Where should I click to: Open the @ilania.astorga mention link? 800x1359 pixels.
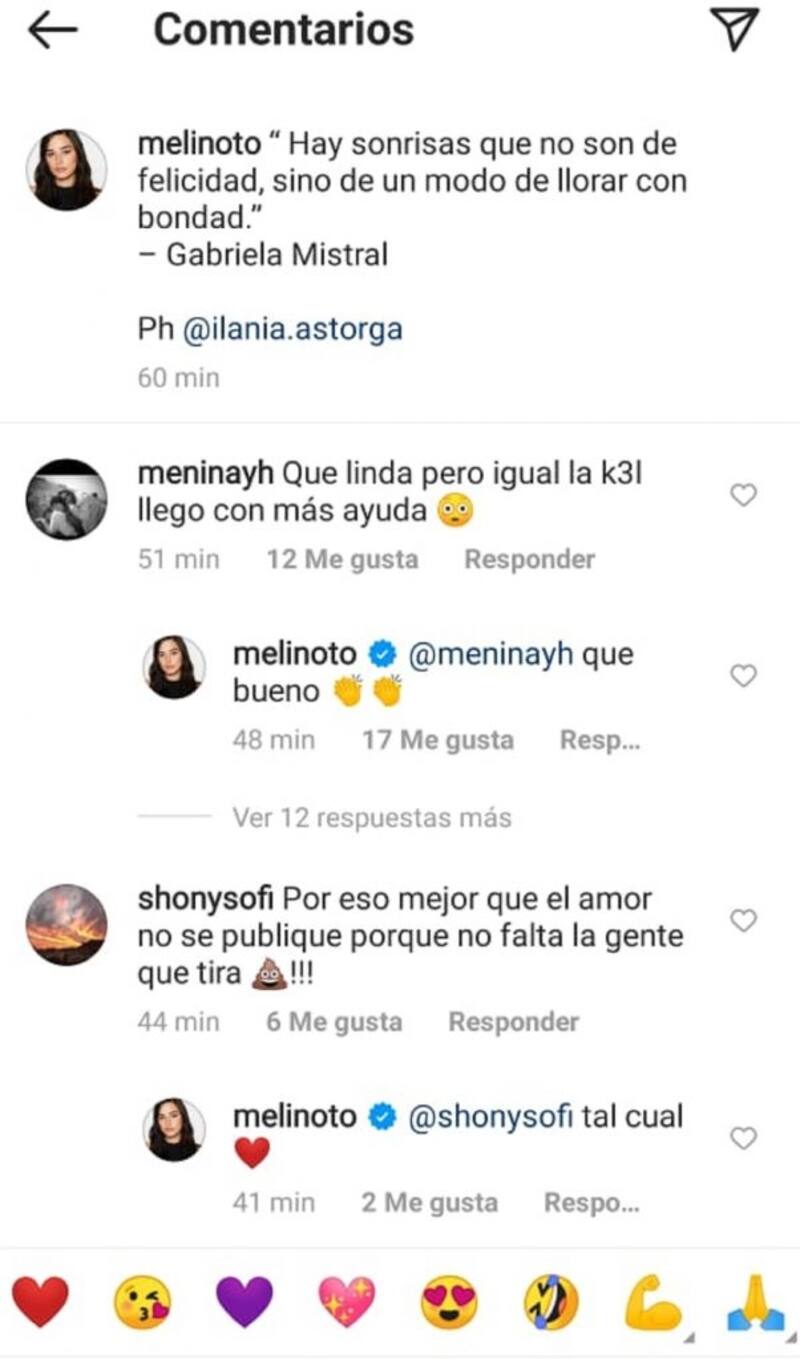(292, 329)
